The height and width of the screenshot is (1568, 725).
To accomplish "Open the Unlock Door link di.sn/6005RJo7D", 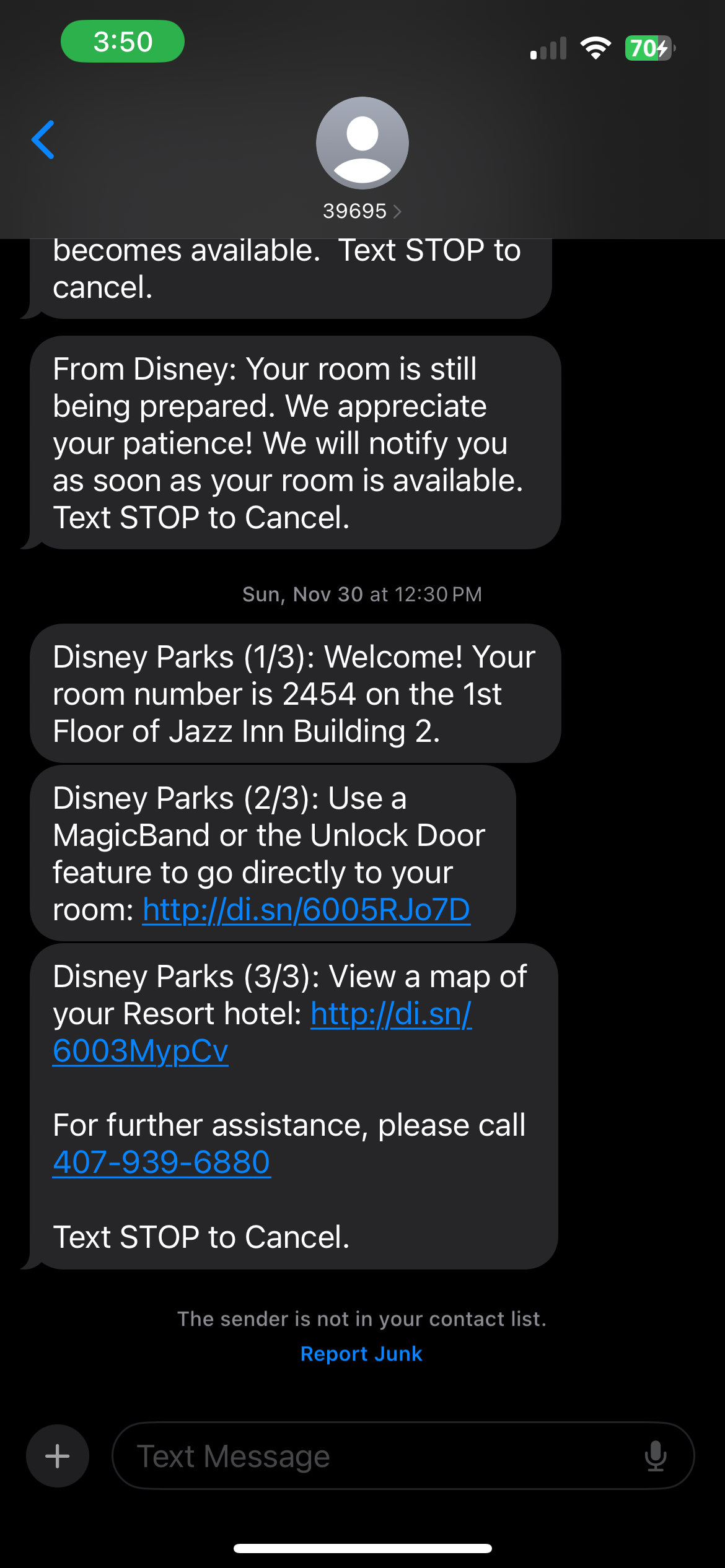I will tap(306, 910).
